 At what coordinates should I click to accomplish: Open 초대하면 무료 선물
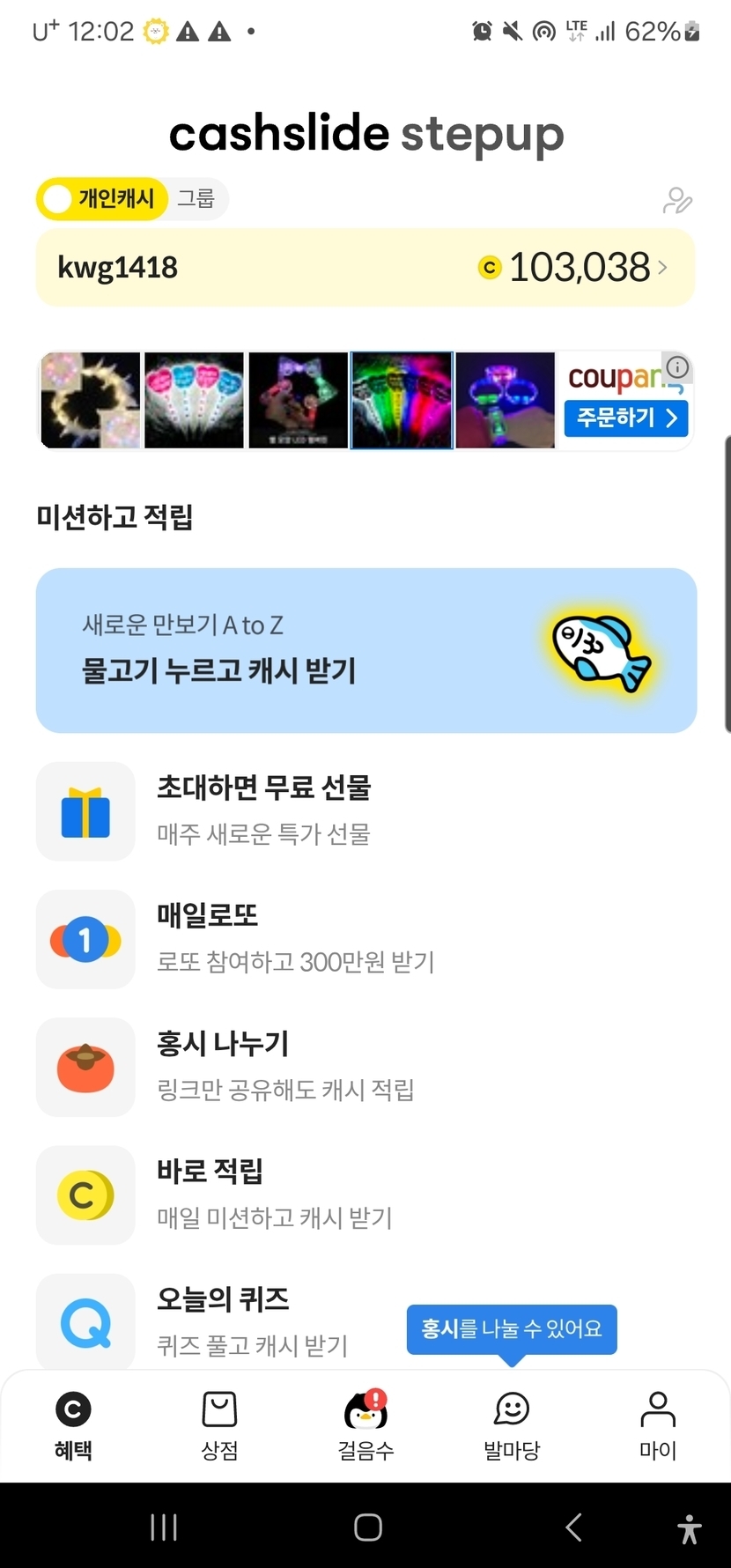click(x=264, y=810)
